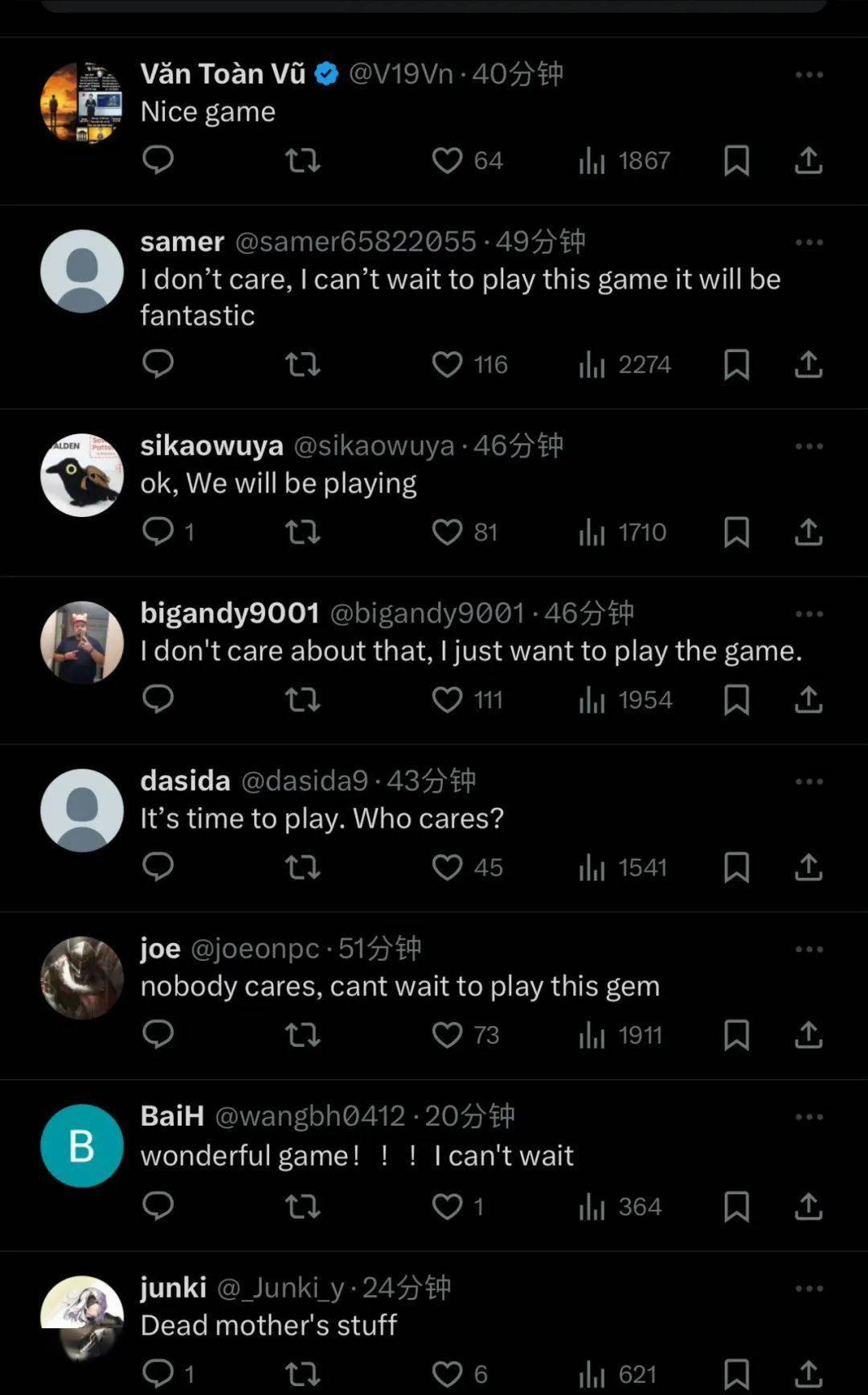Open the overflow menu on joe's reply
868x1395 pixels.
809,950
